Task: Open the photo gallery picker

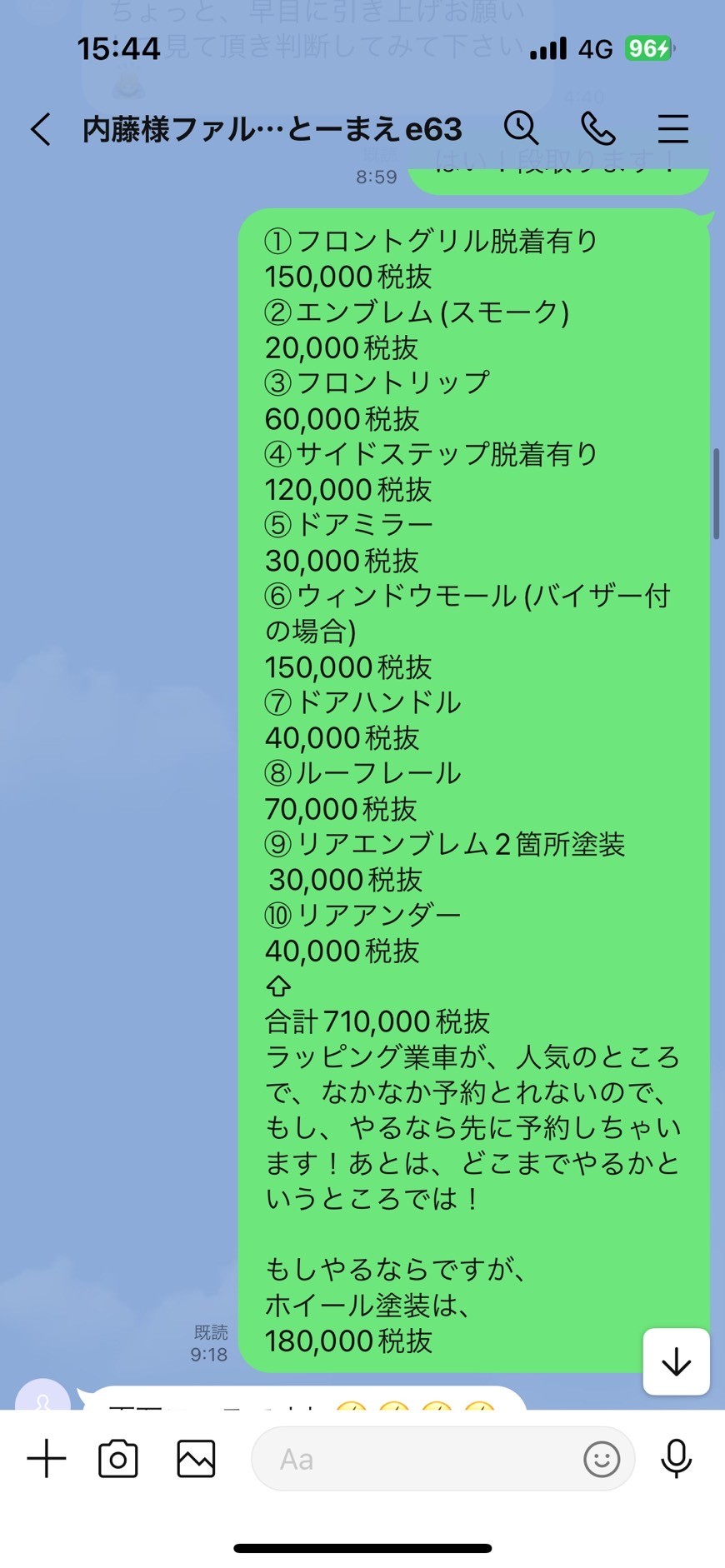Action: (197, 1459)
